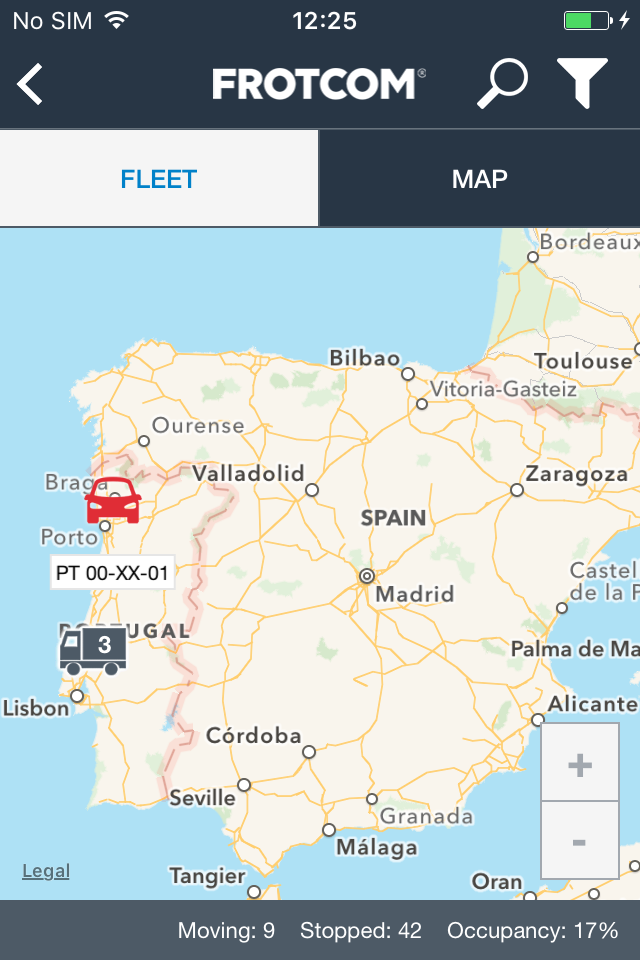Open the search magnifier icon
The width and height of the screenshot is (640, 960).
[501, 83]
